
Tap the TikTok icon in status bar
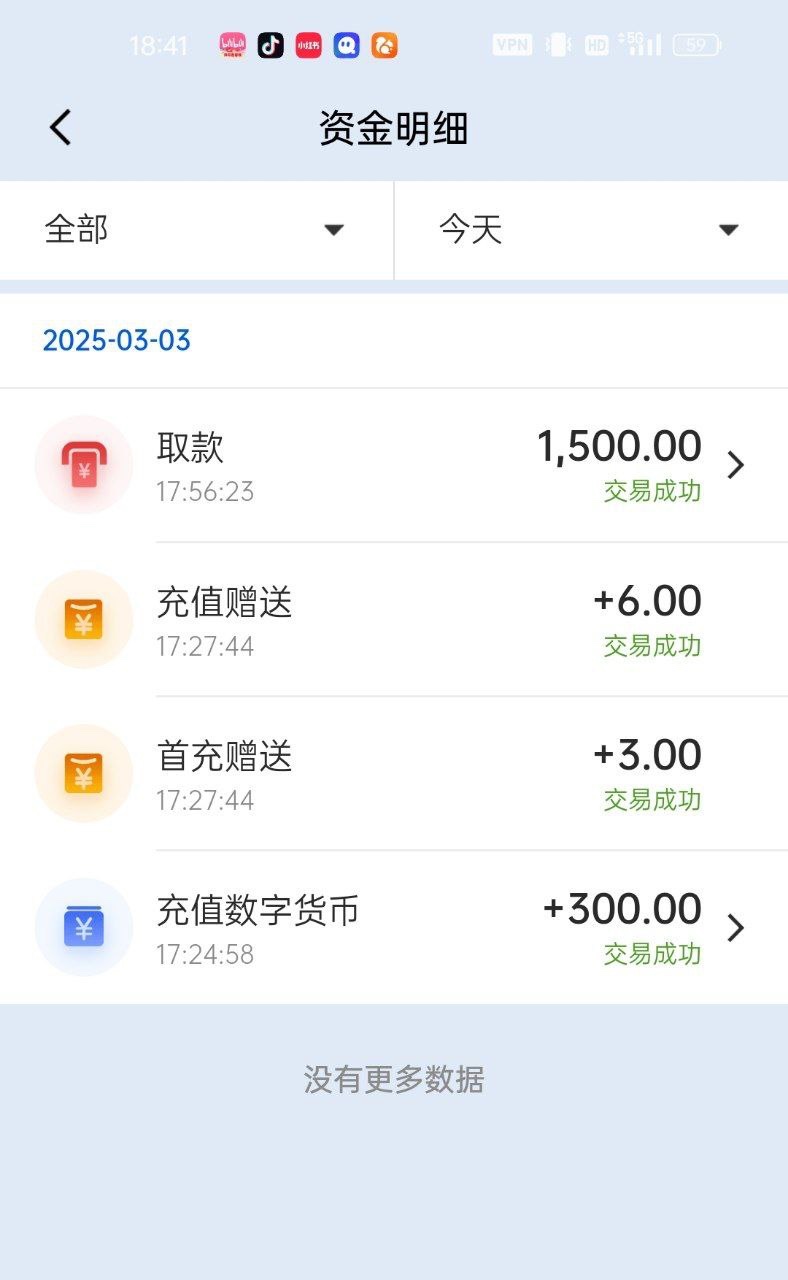(x=270, y=44)
